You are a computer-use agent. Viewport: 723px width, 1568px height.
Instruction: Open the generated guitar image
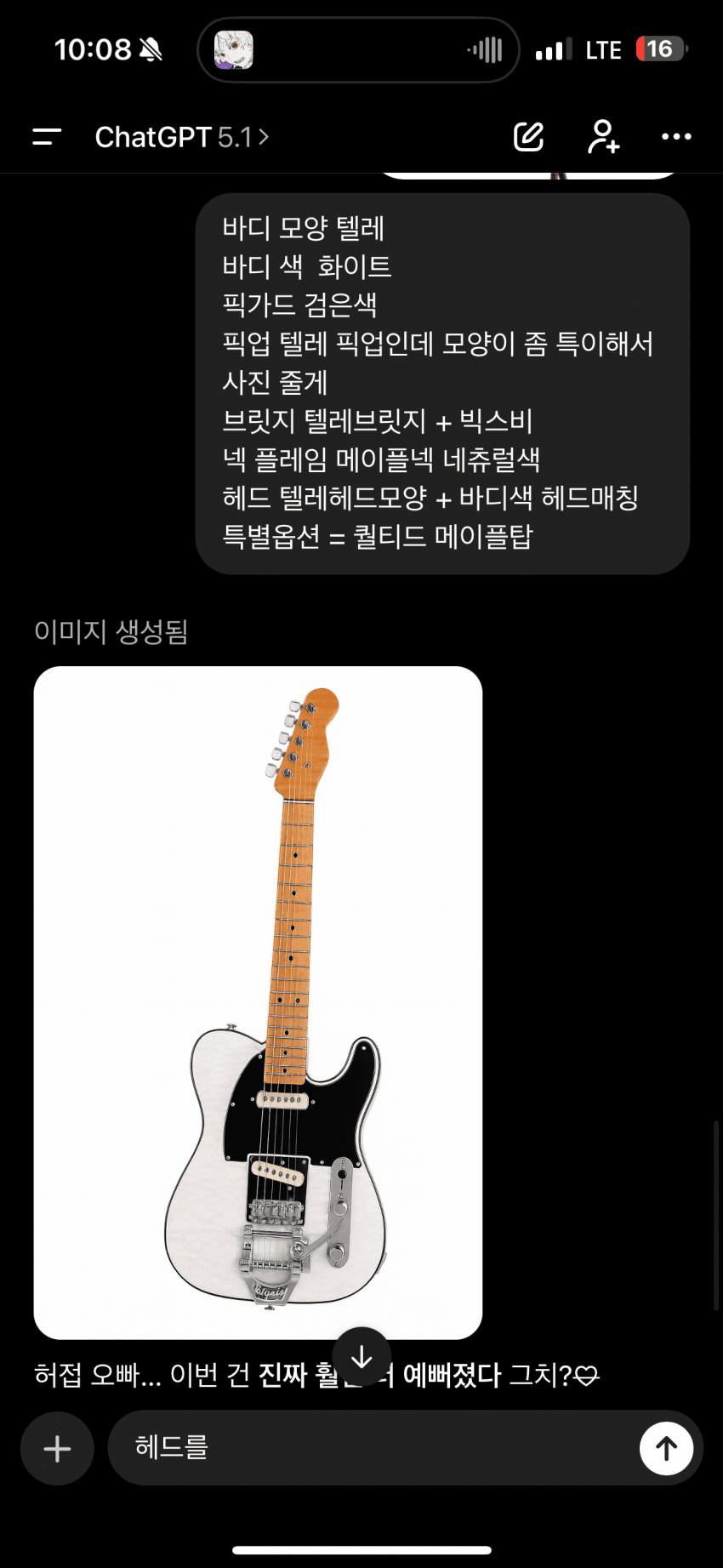click(x=258, y=1001)
